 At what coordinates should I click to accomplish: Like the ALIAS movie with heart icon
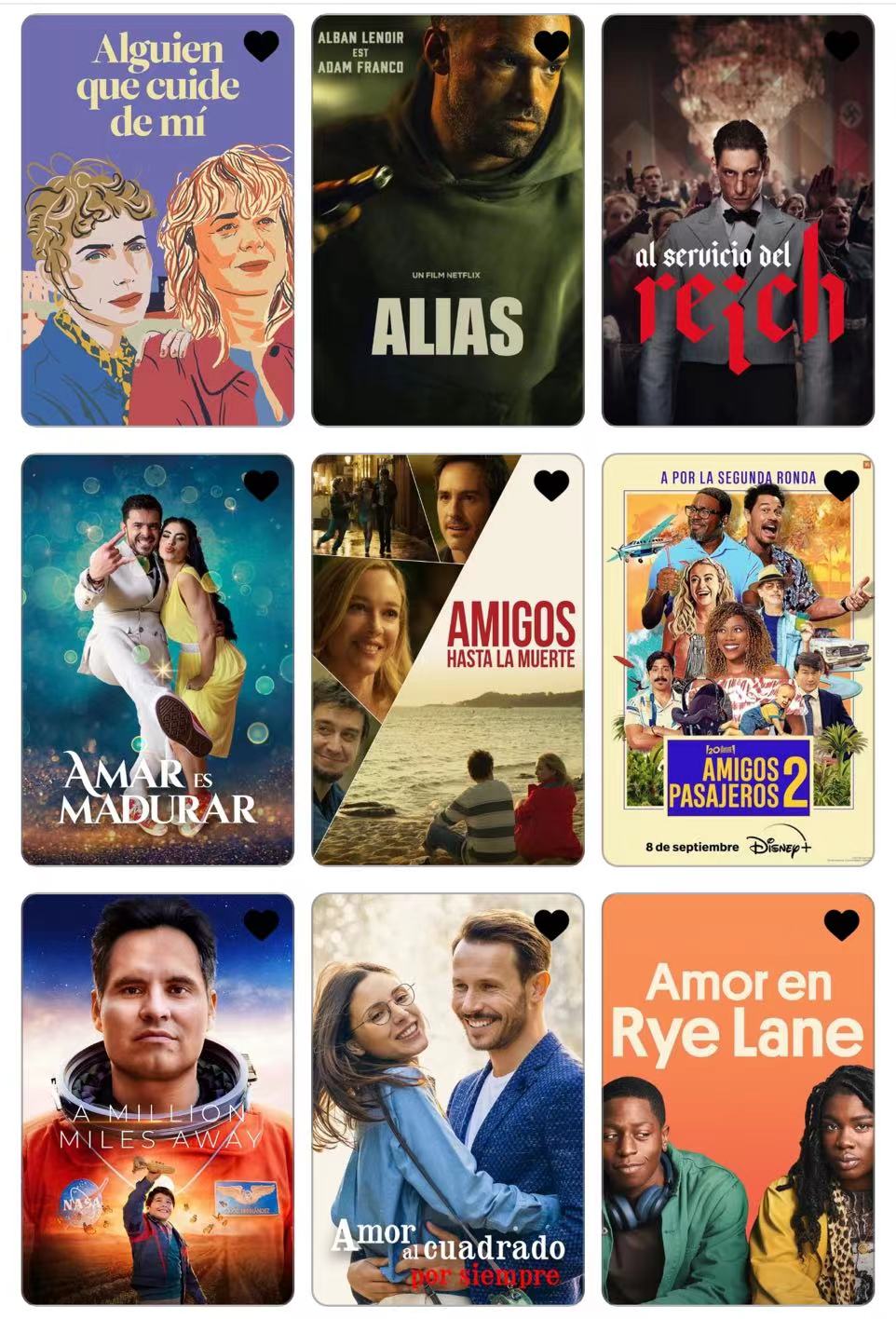click(x=551, y=45)
